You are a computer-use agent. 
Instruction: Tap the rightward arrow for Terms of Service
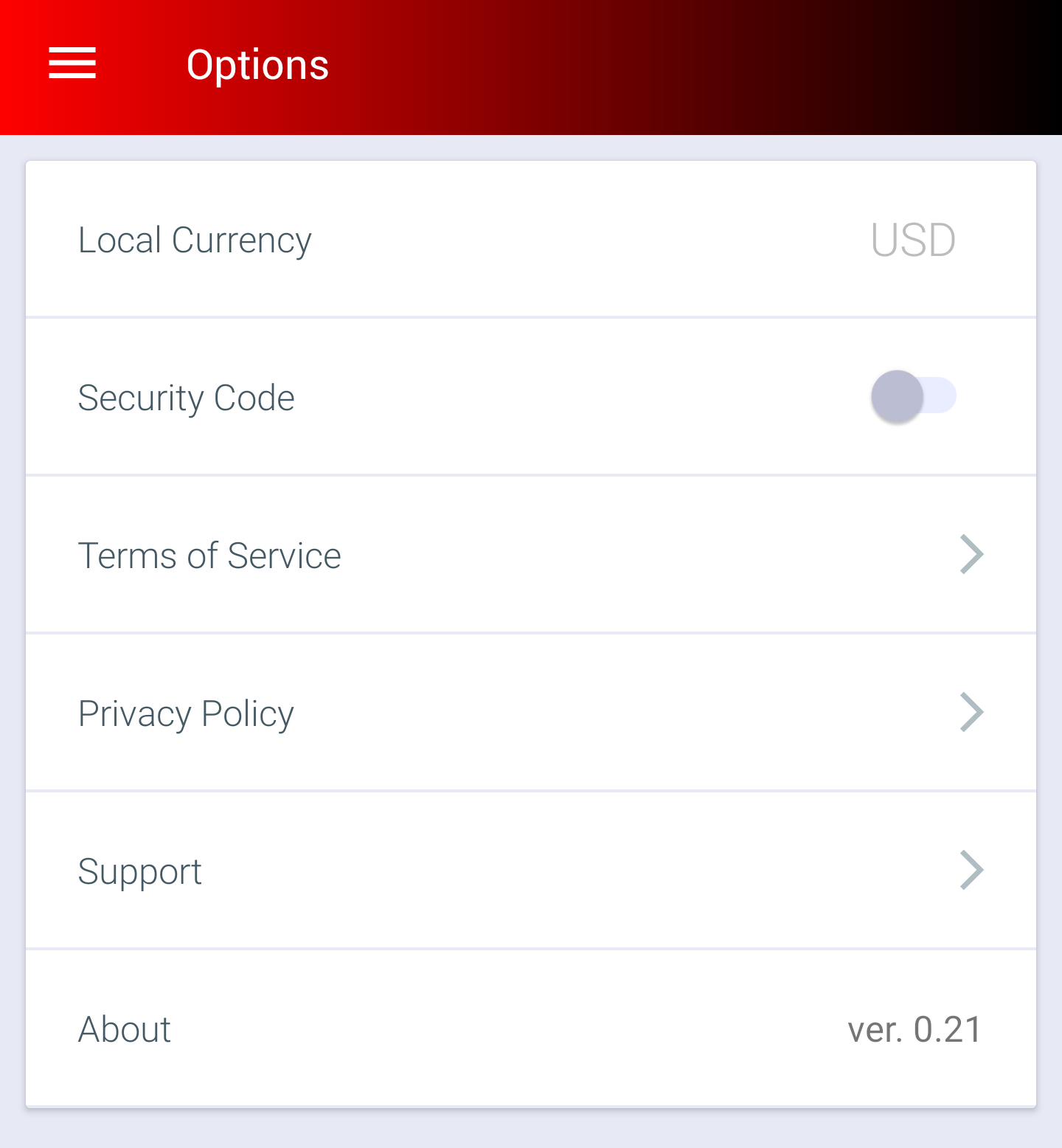point(971,554)
